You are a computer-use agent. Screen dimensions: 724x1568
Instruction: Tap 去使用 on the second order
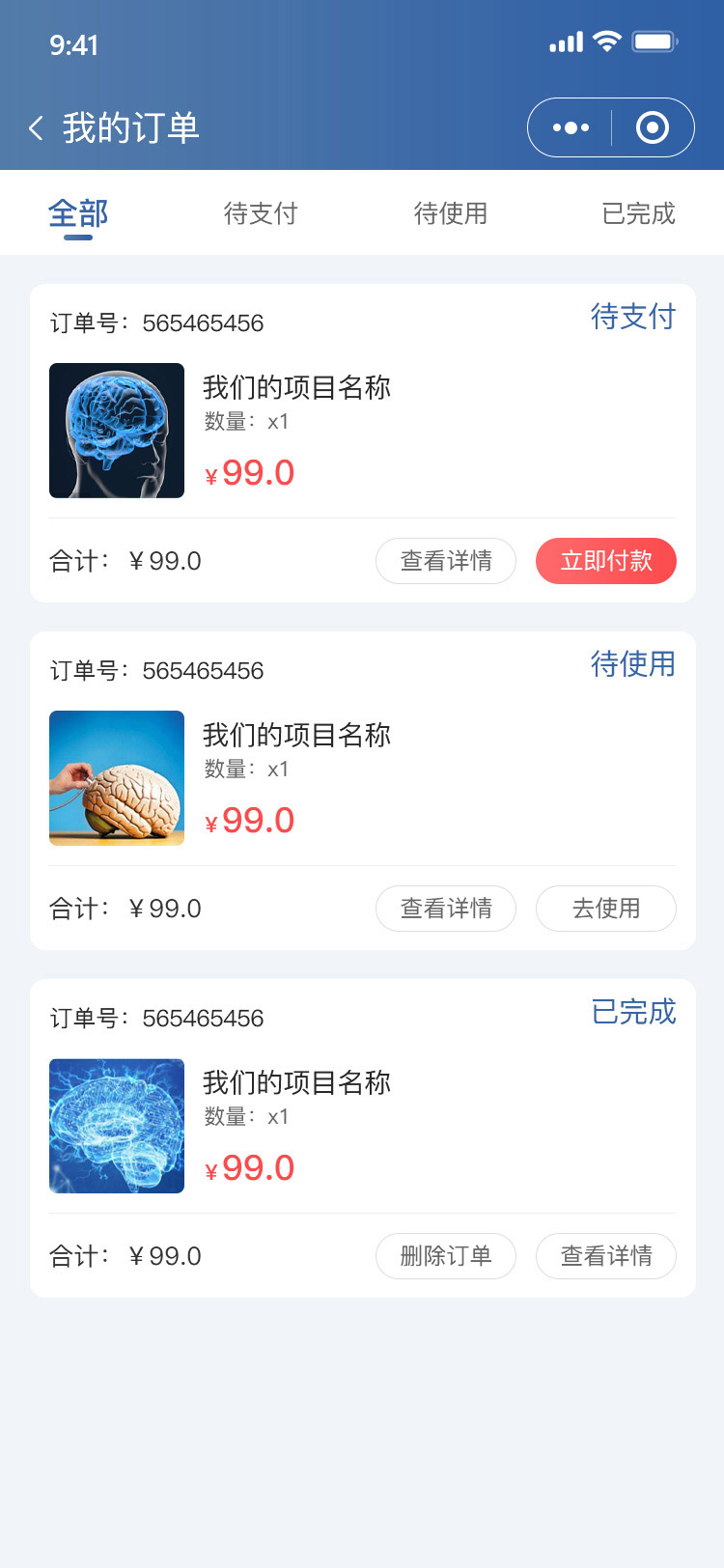[606, 909]
